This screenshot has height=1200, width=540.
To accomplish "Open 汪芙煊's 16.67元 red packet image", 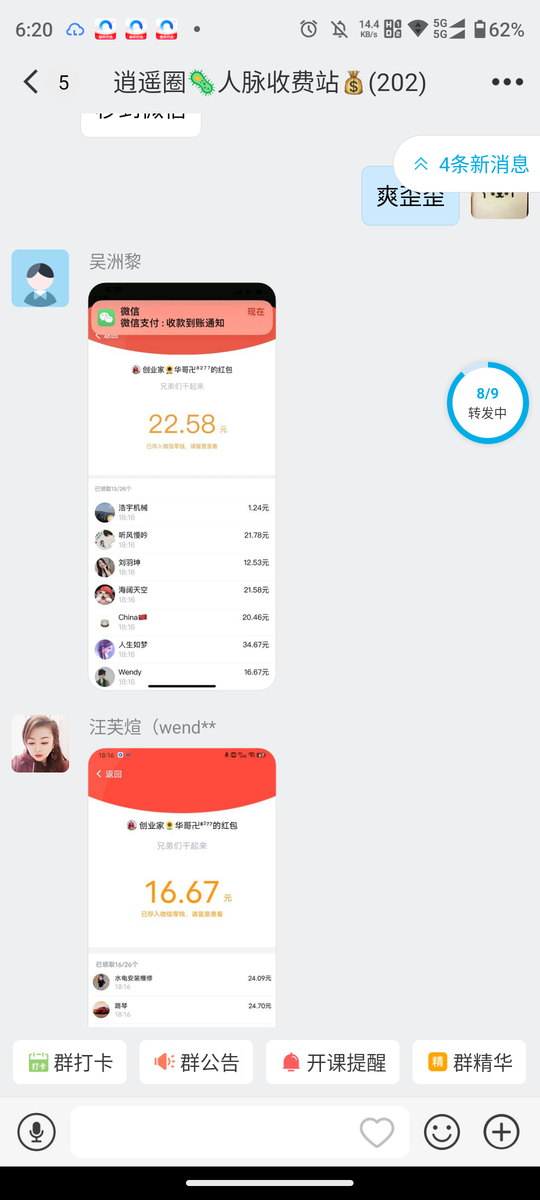I will point(182,887).
